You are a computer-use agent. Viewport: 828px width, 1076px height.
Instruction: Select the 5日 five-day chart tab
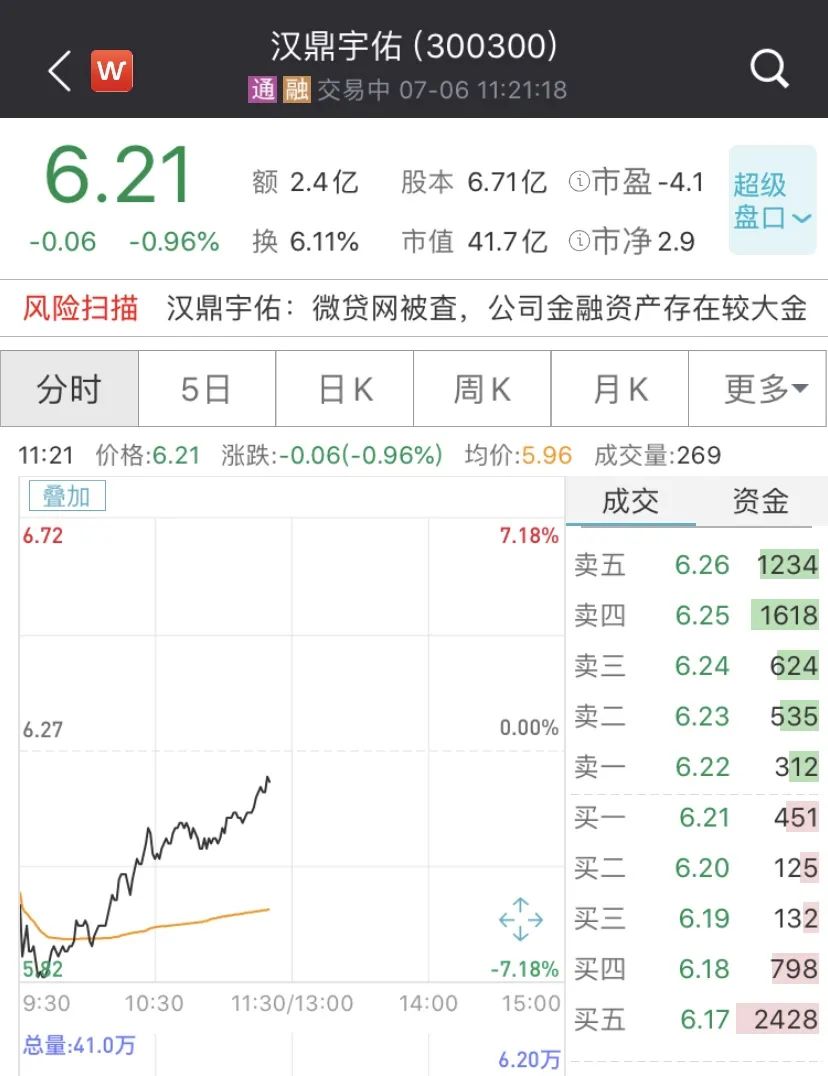(206, 388)
